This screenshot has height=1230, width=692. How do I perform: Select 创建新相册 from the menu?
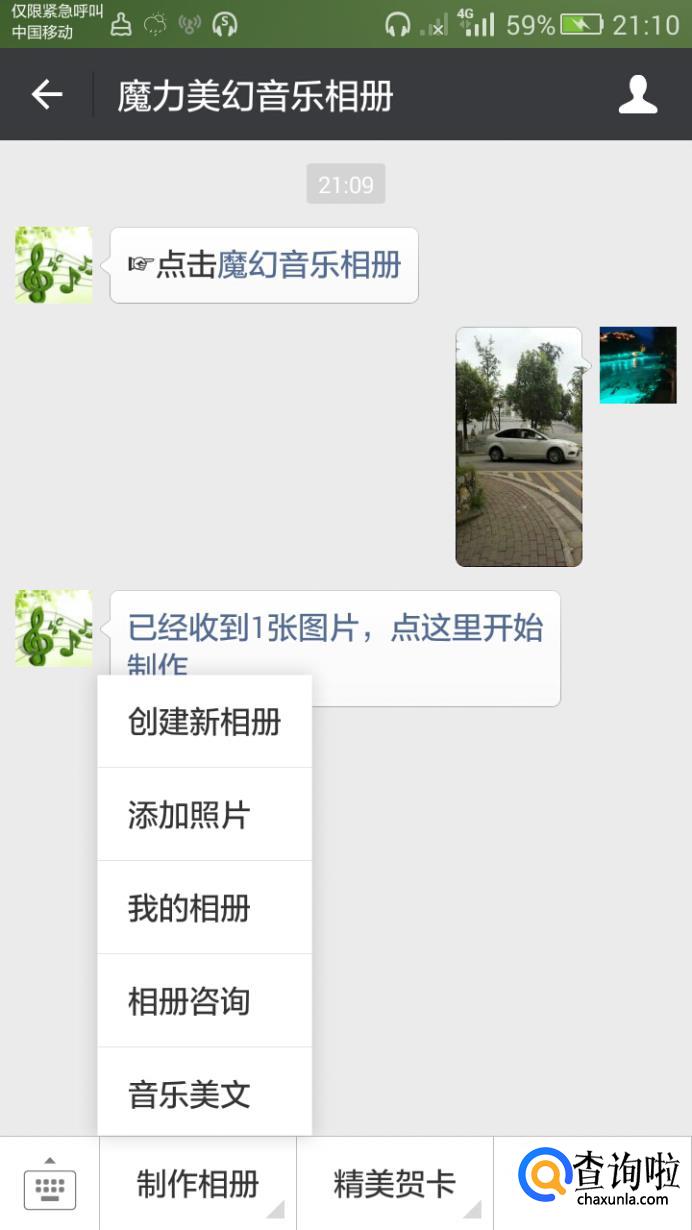[x=204, y=722]
